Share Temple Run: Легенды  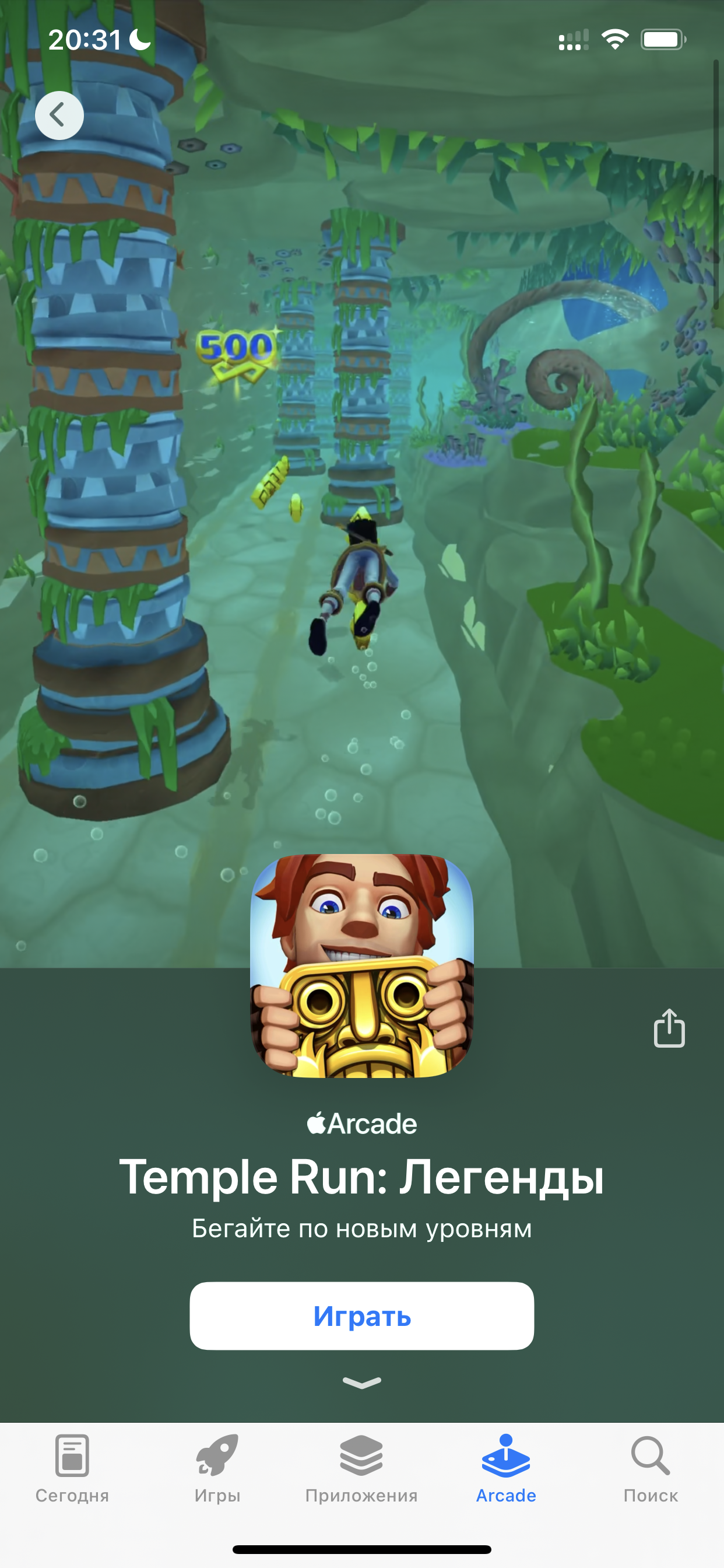669,1028
